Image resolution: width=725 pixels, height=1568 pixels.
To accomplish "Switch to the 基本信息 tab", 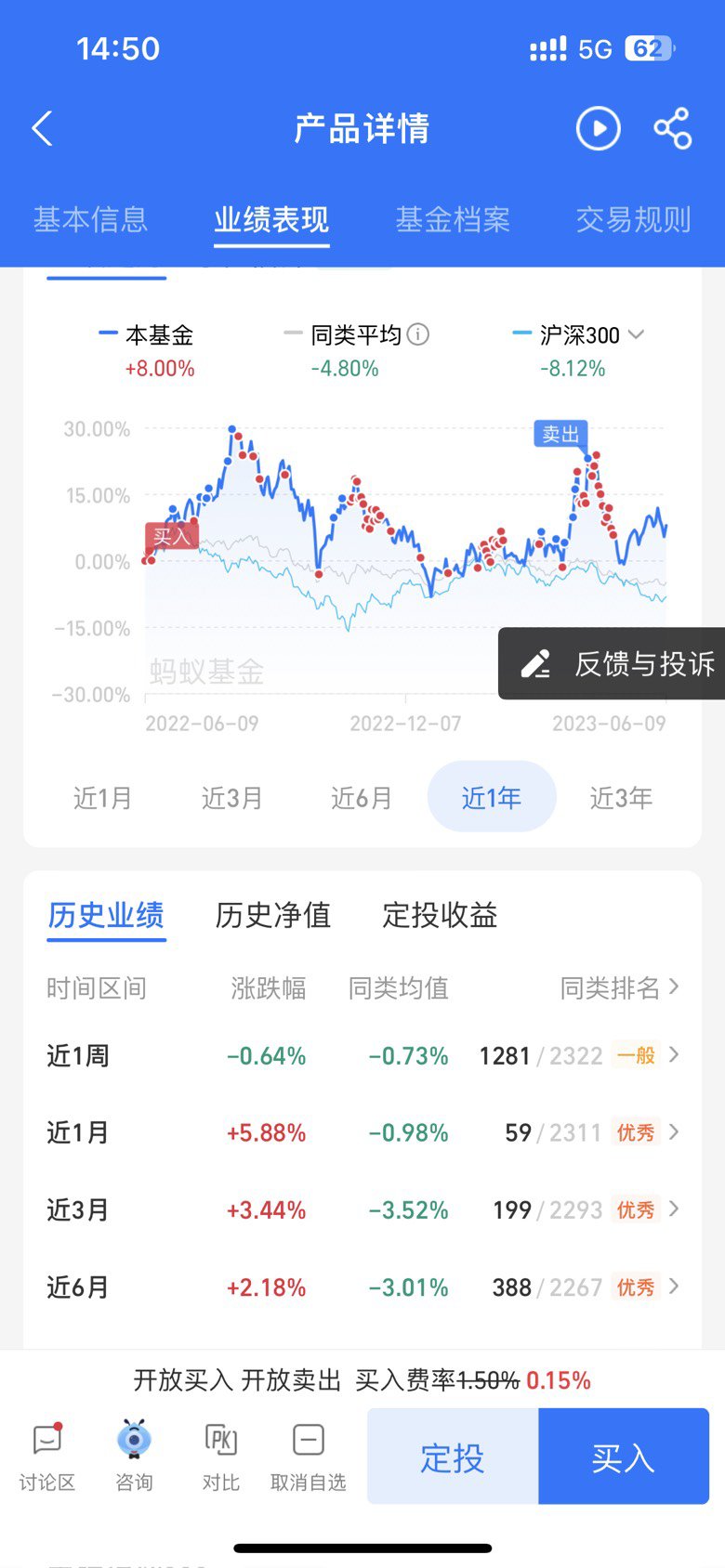I will (90, 220).
